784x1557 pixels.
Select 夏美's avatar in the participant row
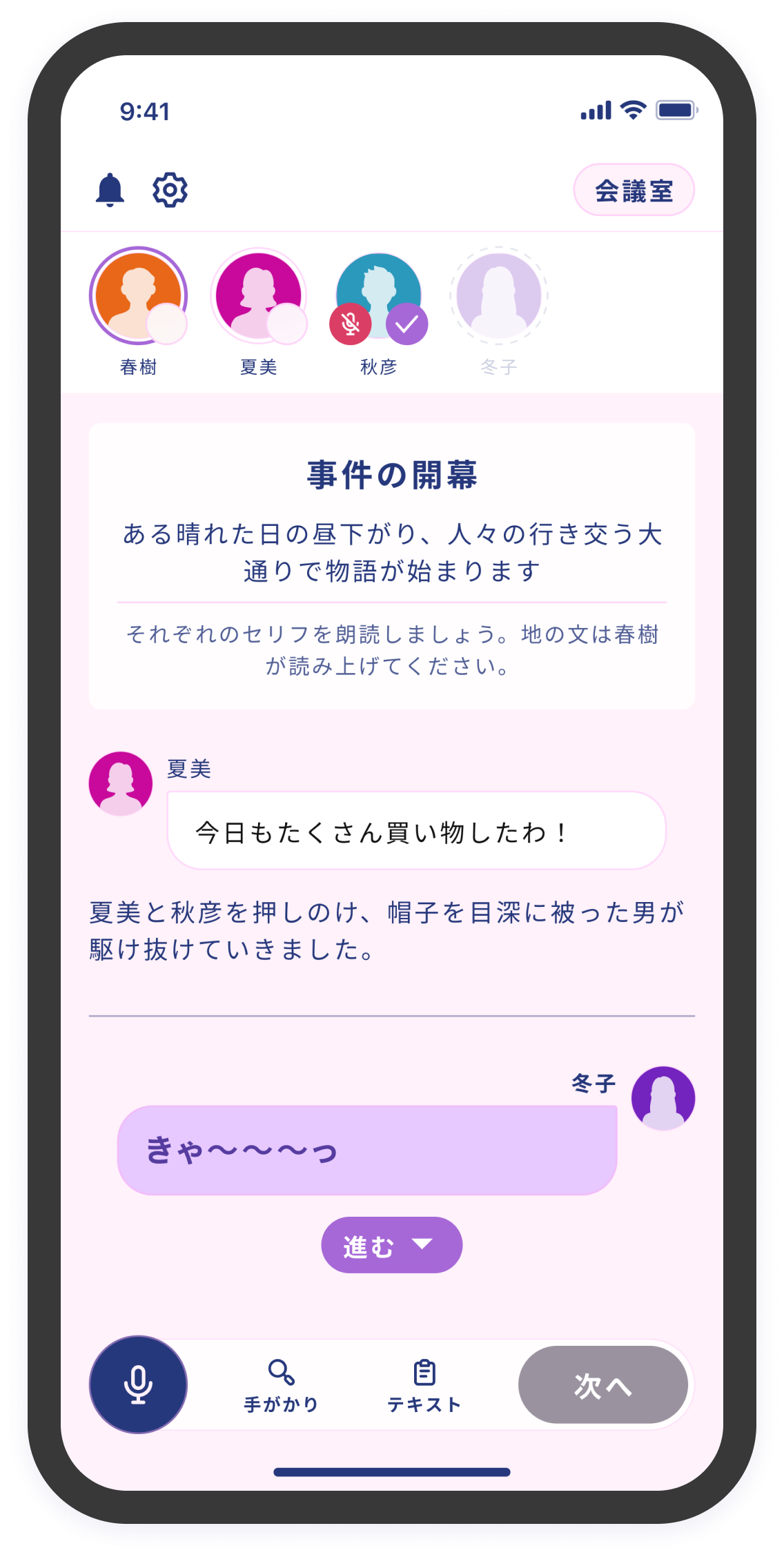click(x=258, y=295)
